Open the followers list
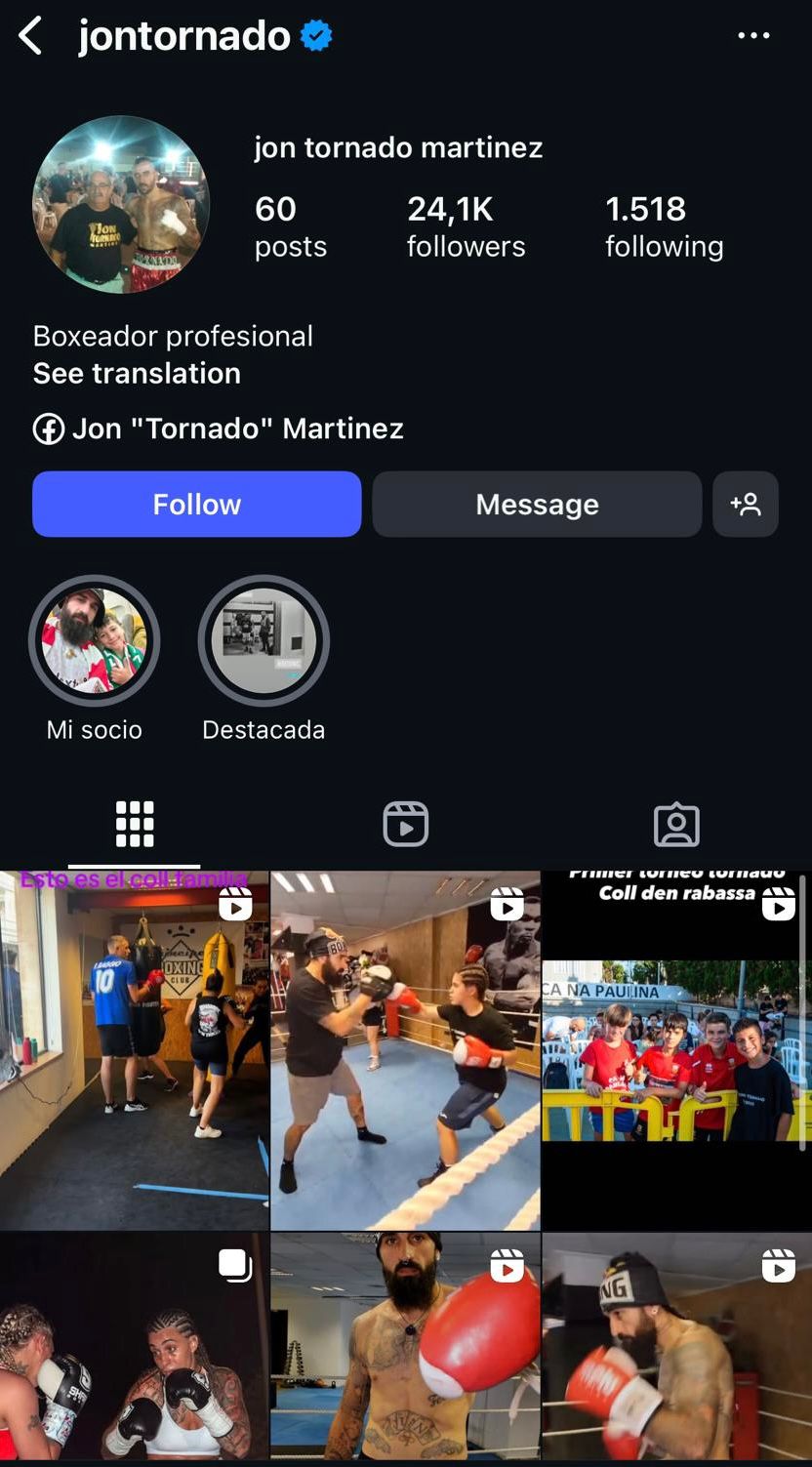Image resolution: width=812 pixels, height=1467 pixels. (x=466, y=226)
